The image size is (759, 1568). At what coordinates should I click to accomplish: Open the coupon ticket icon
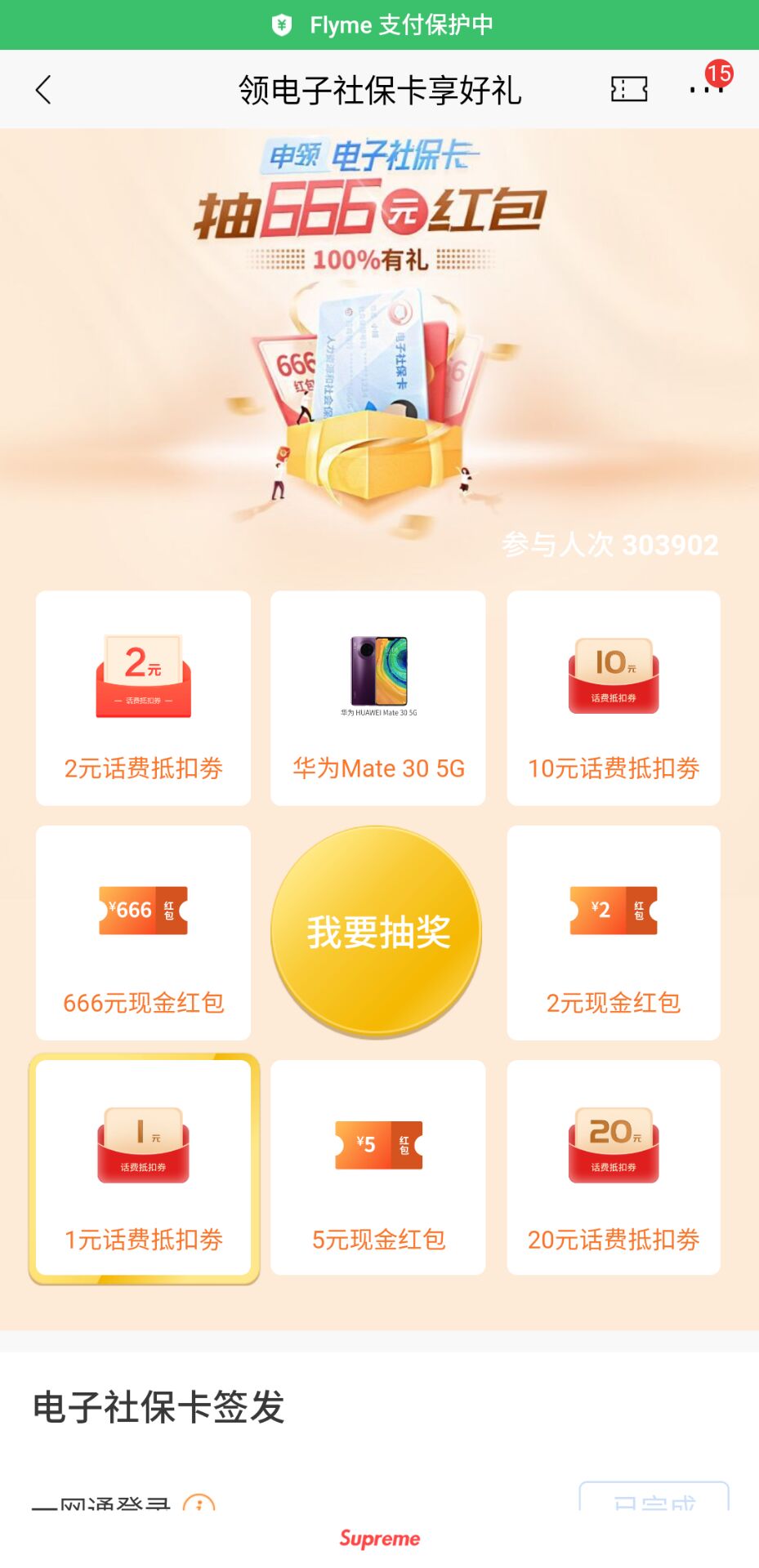pyautogui.click(x=629, y=89)
